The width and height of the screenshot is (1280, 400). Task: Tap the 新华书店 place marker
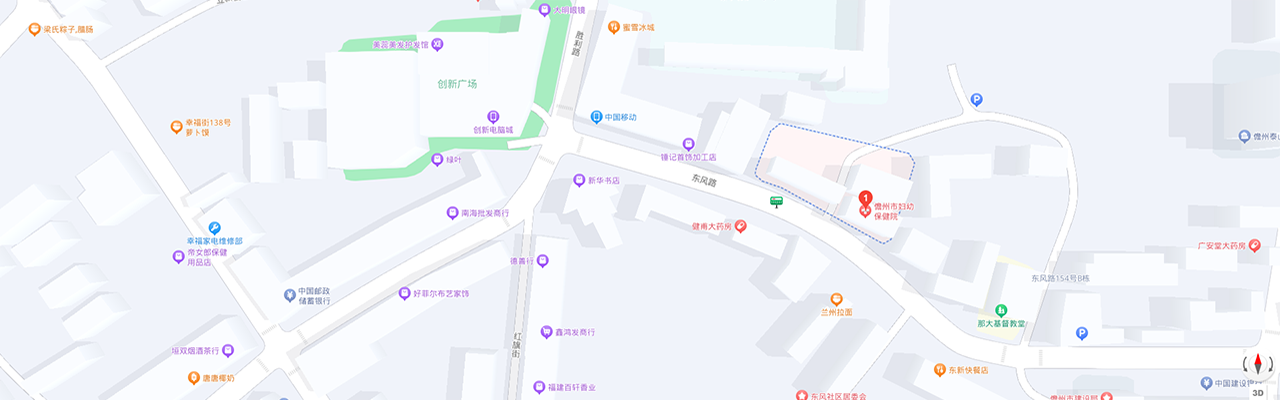(x=579, y=181)
